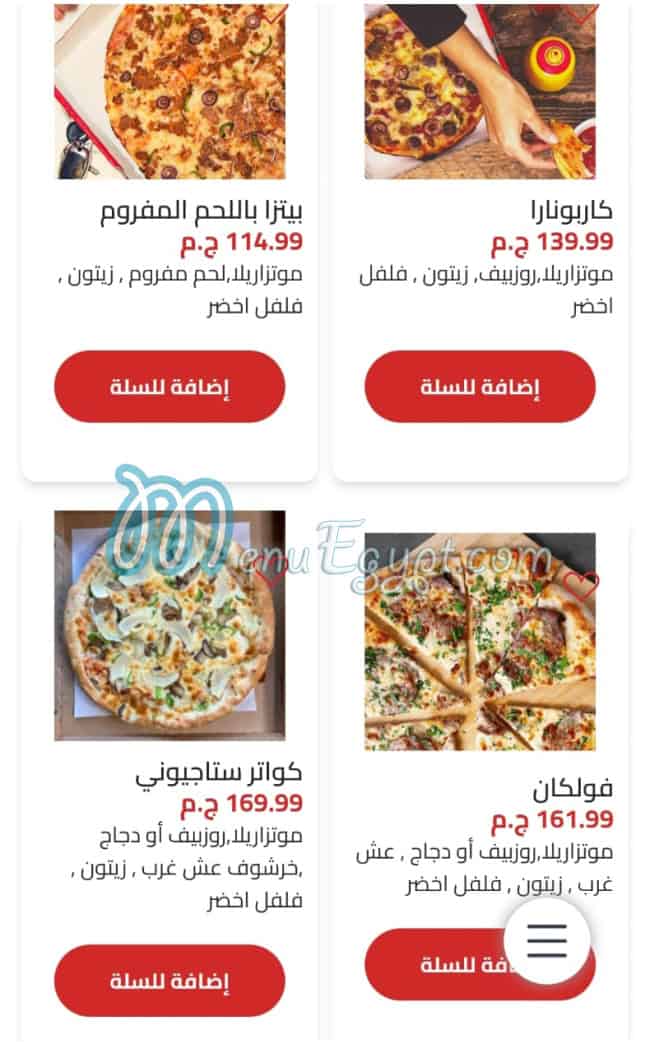Screen dimensions: 650x1053
Task: Like كاربونارا using its heart icon
Action: coord(582,14)
